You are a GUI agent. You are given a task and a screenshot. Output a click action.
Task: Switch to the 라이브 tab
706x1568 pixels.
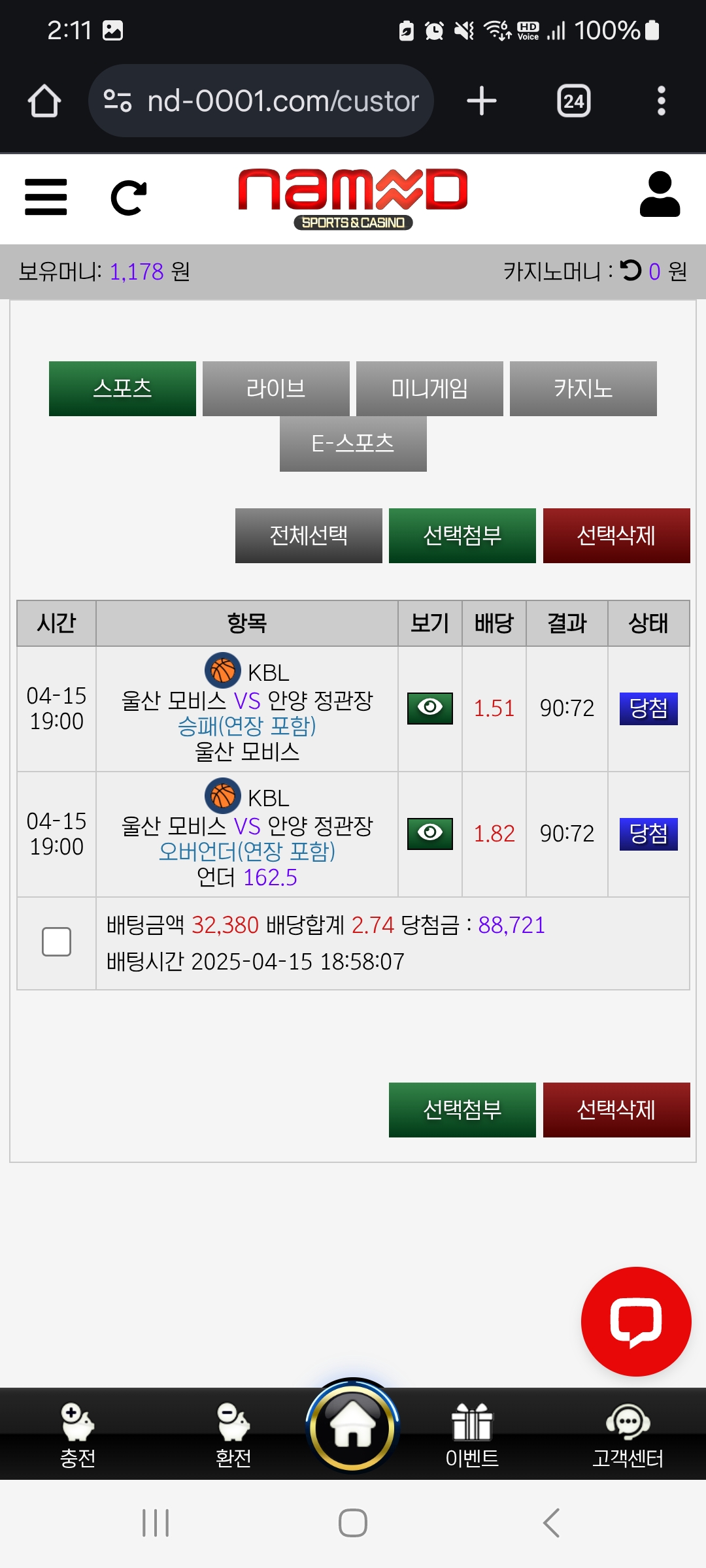pos(276,389)
